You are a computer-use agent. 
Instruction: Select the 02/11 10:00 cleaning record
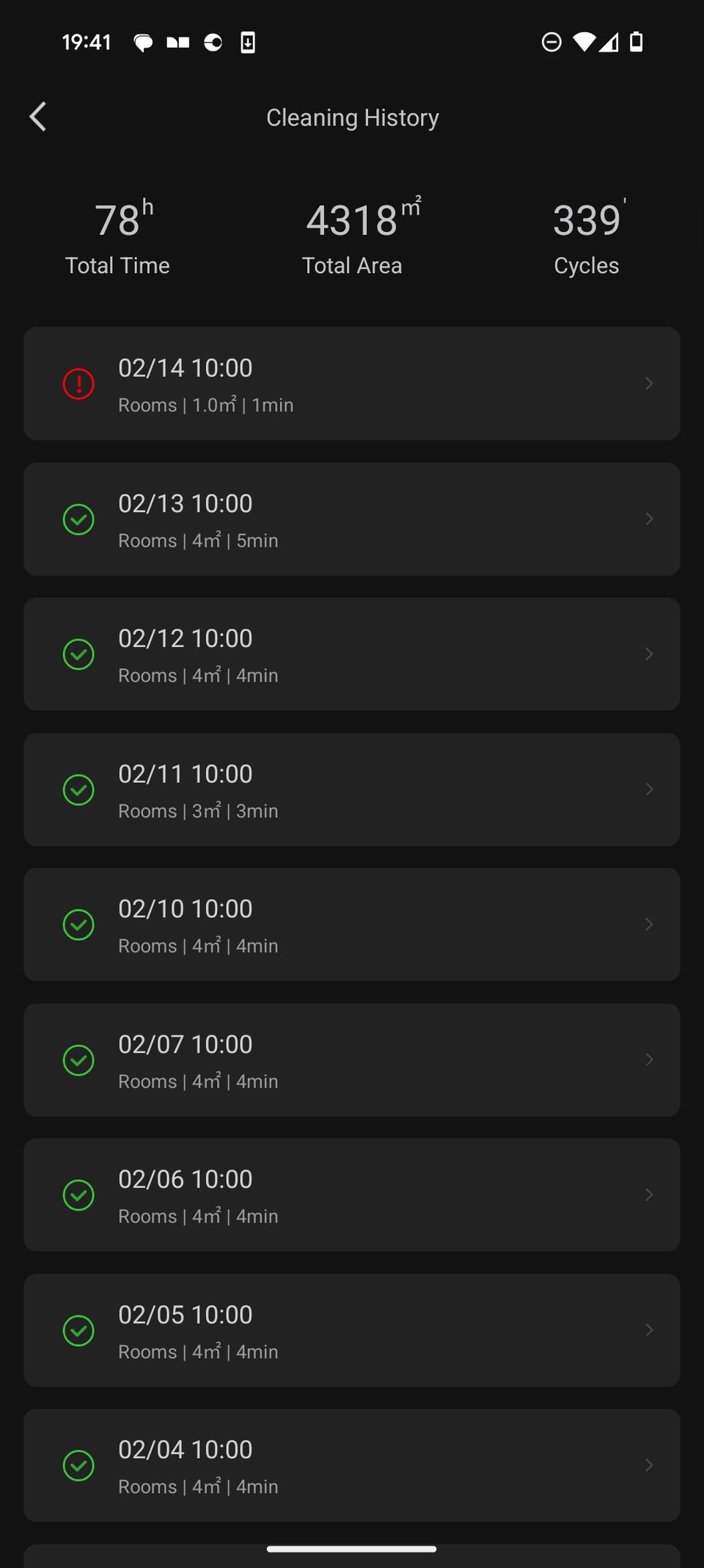[352, 790]
